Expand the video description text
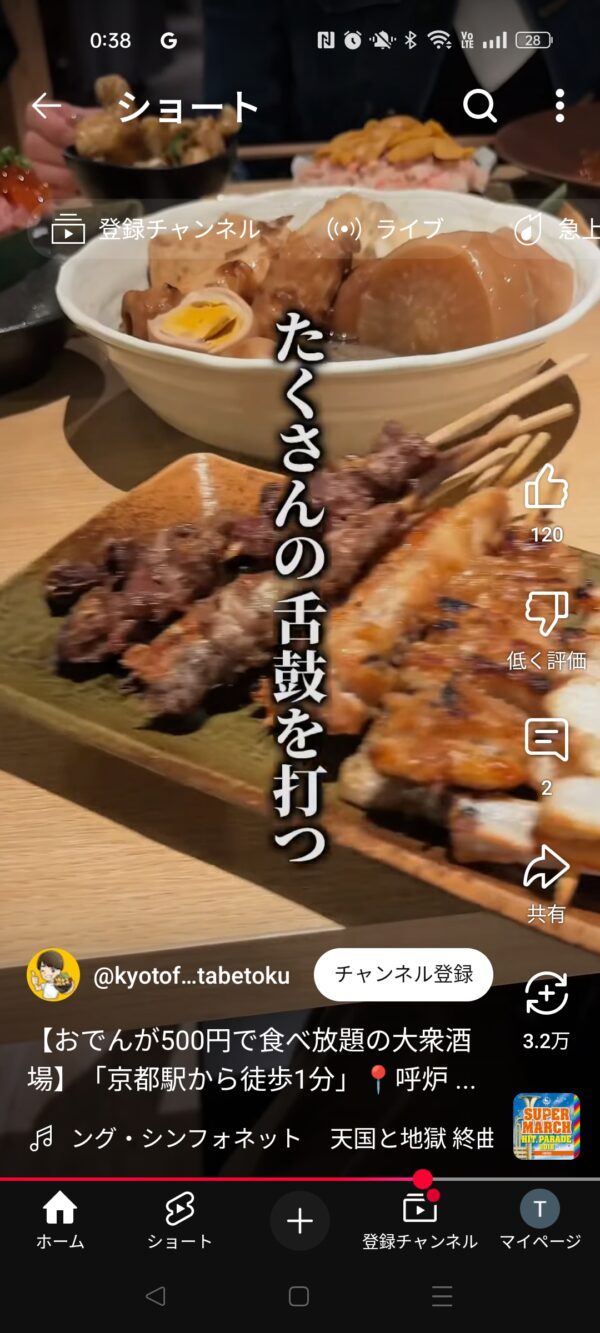This screenshot has width=600, height=1333. tap(251, 1060)
